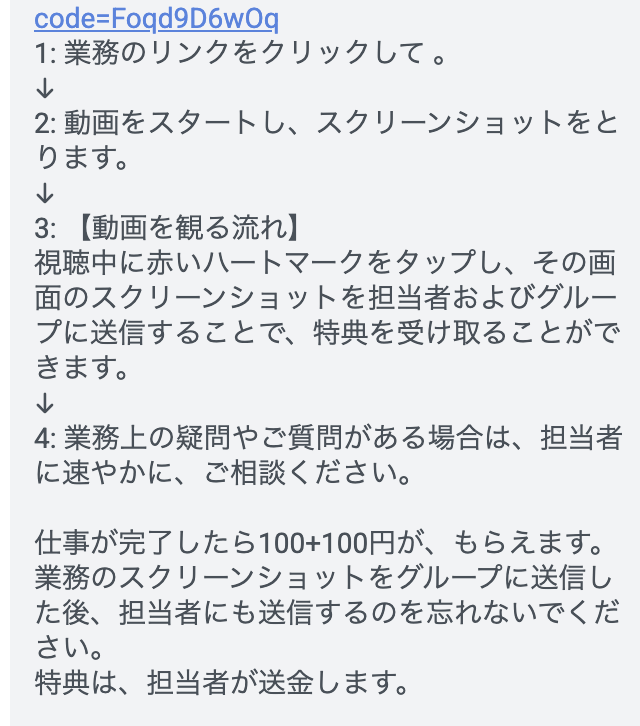Open the link ending in code=Foqd9D6wOq

click(x=156, y=18)
